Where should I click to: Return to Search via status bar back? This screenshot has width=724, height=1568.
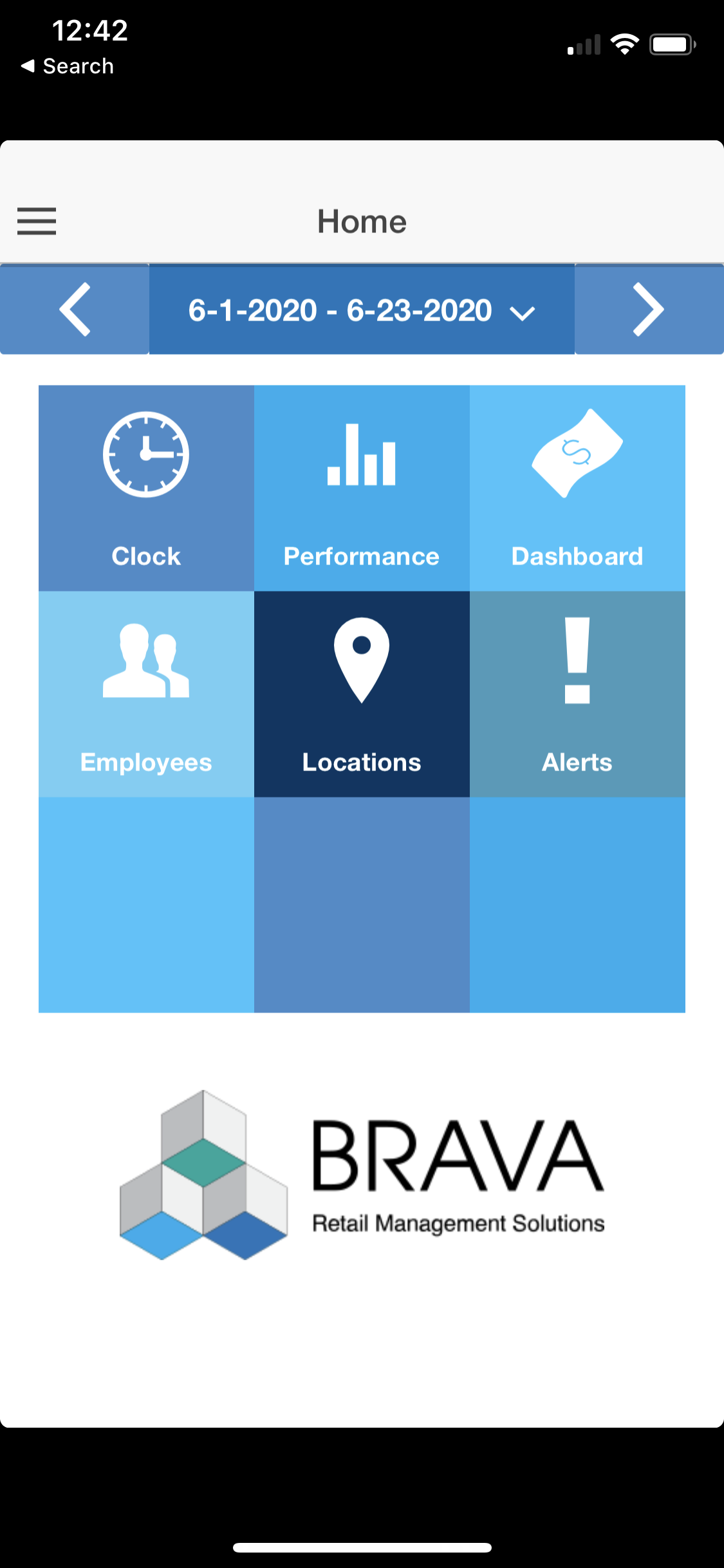coord(68,66)
